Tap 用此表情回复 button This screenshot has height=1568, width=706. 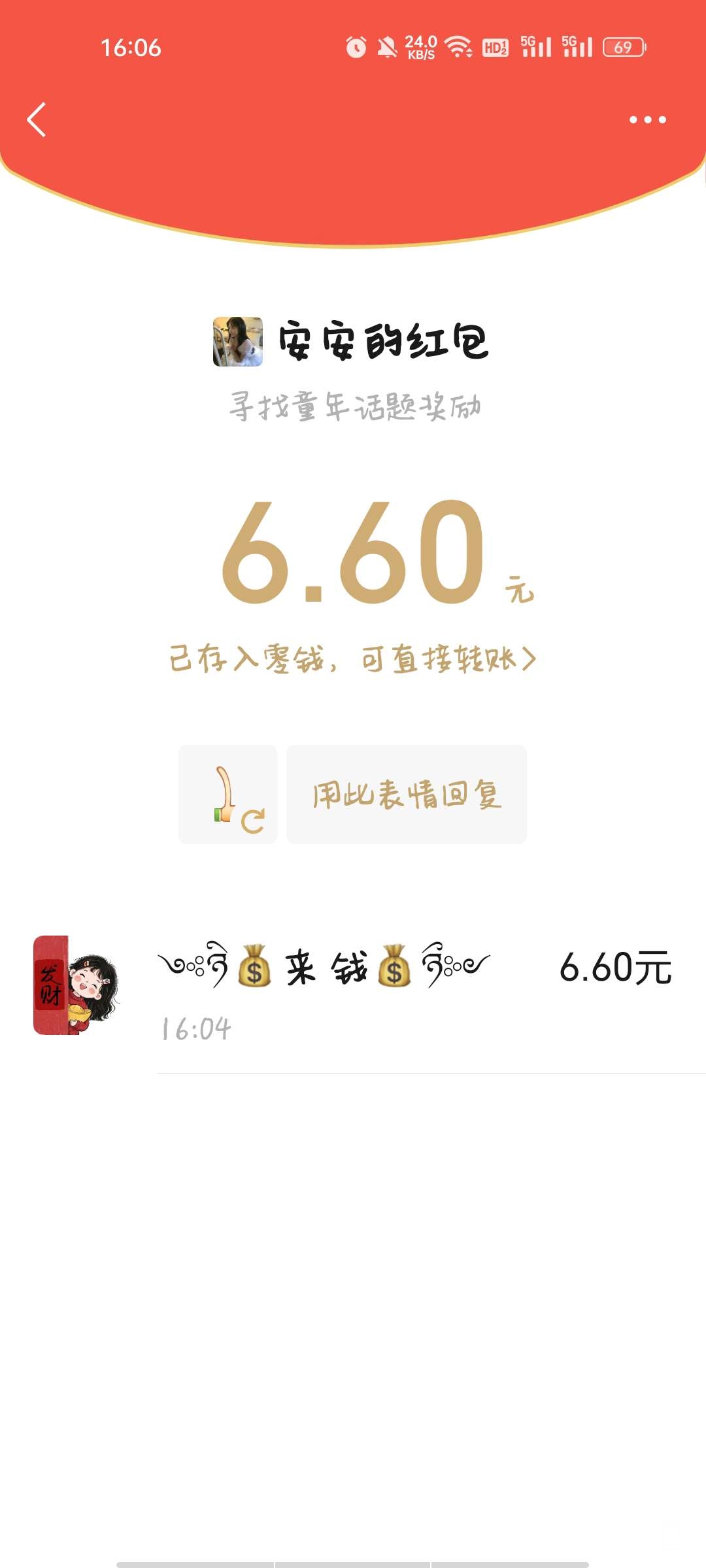coord(407,794)
